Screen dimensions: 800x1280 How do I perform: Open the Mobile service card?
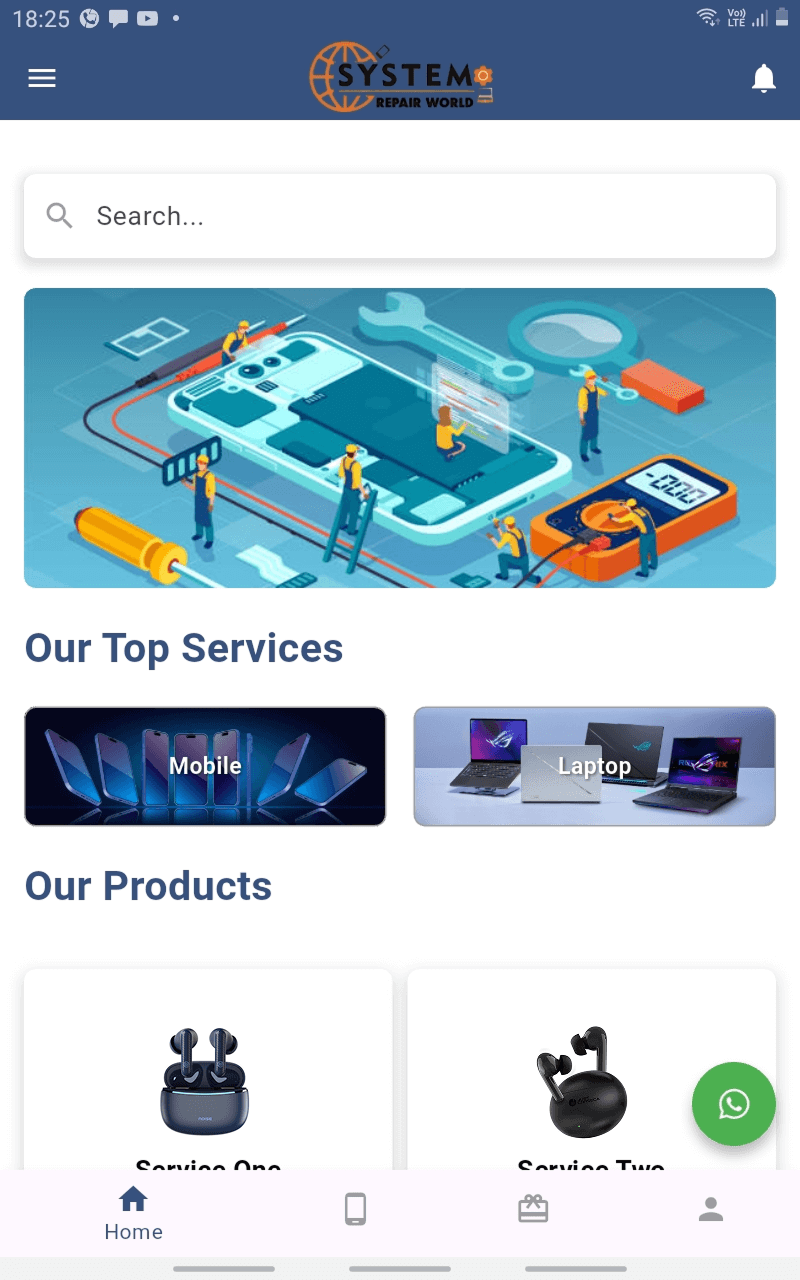(x=205, y=766)
